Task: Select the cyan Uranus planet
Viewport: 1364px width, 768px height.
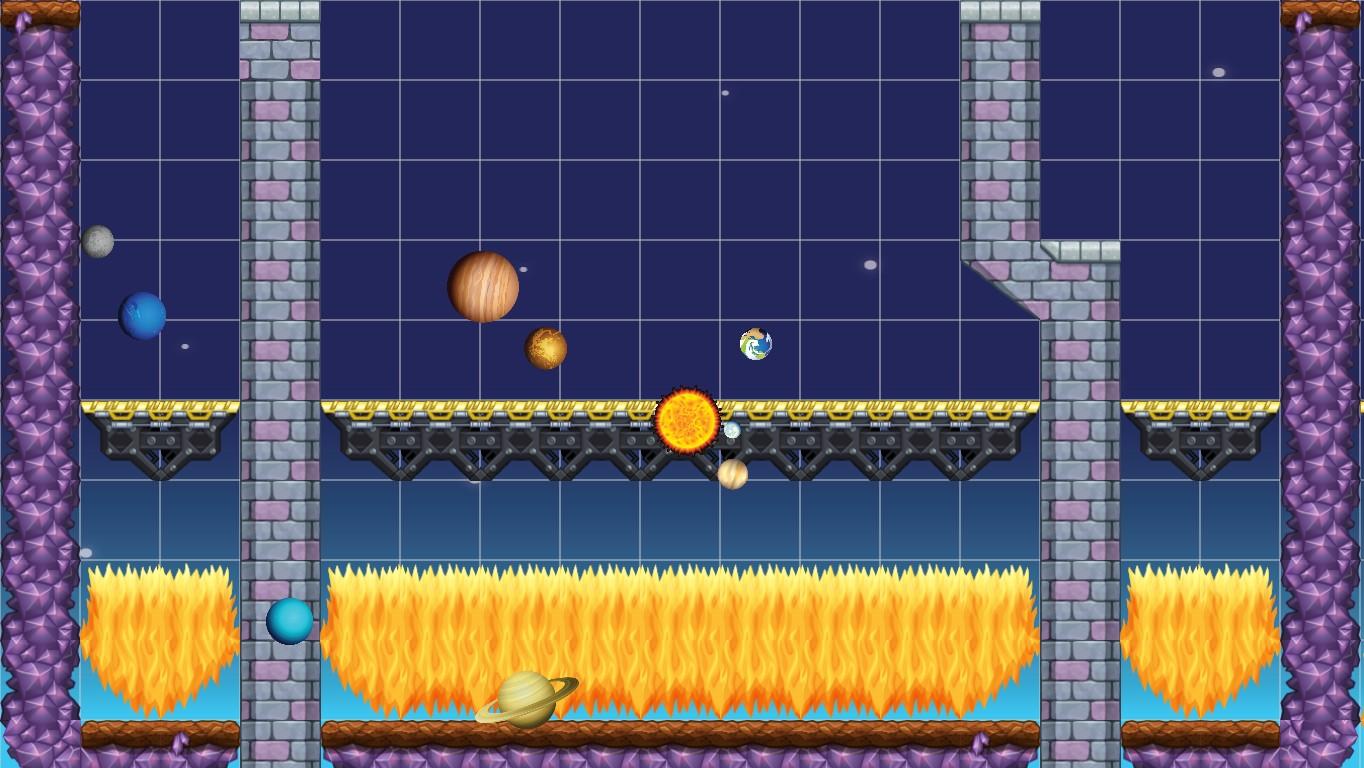Action: pyautogui.click(x=289, y=621)
